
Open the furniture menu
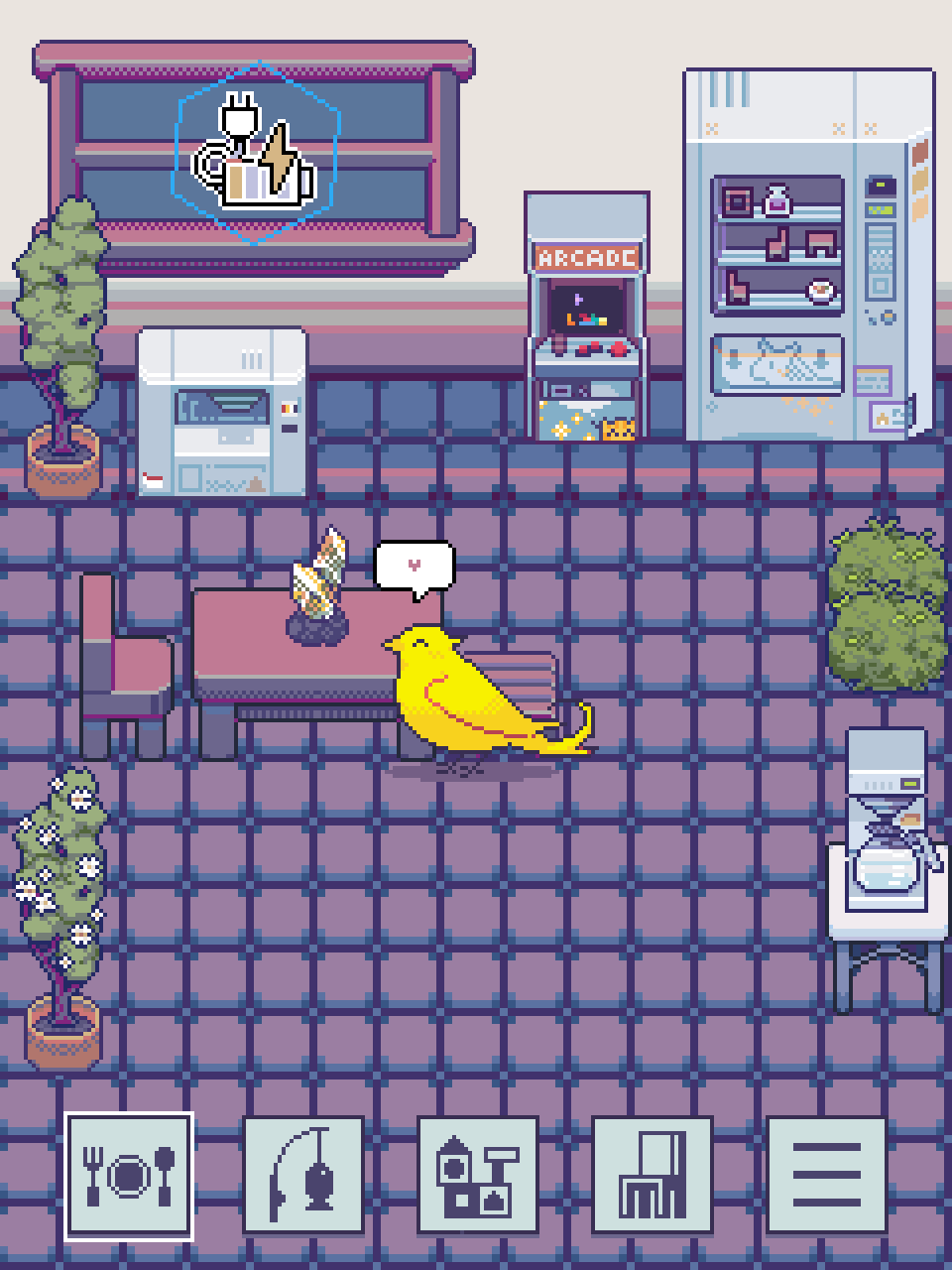click(x=652, y=1177)
